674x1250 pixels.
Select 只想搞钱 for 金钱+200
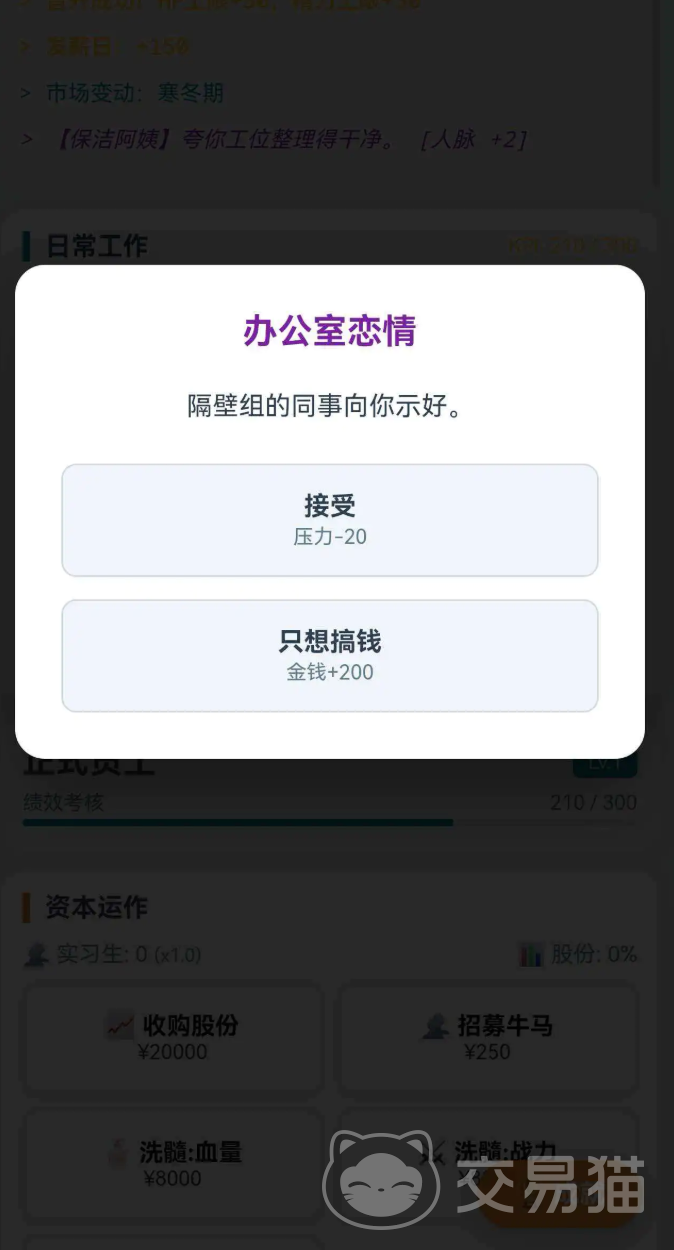coord(330,656)
